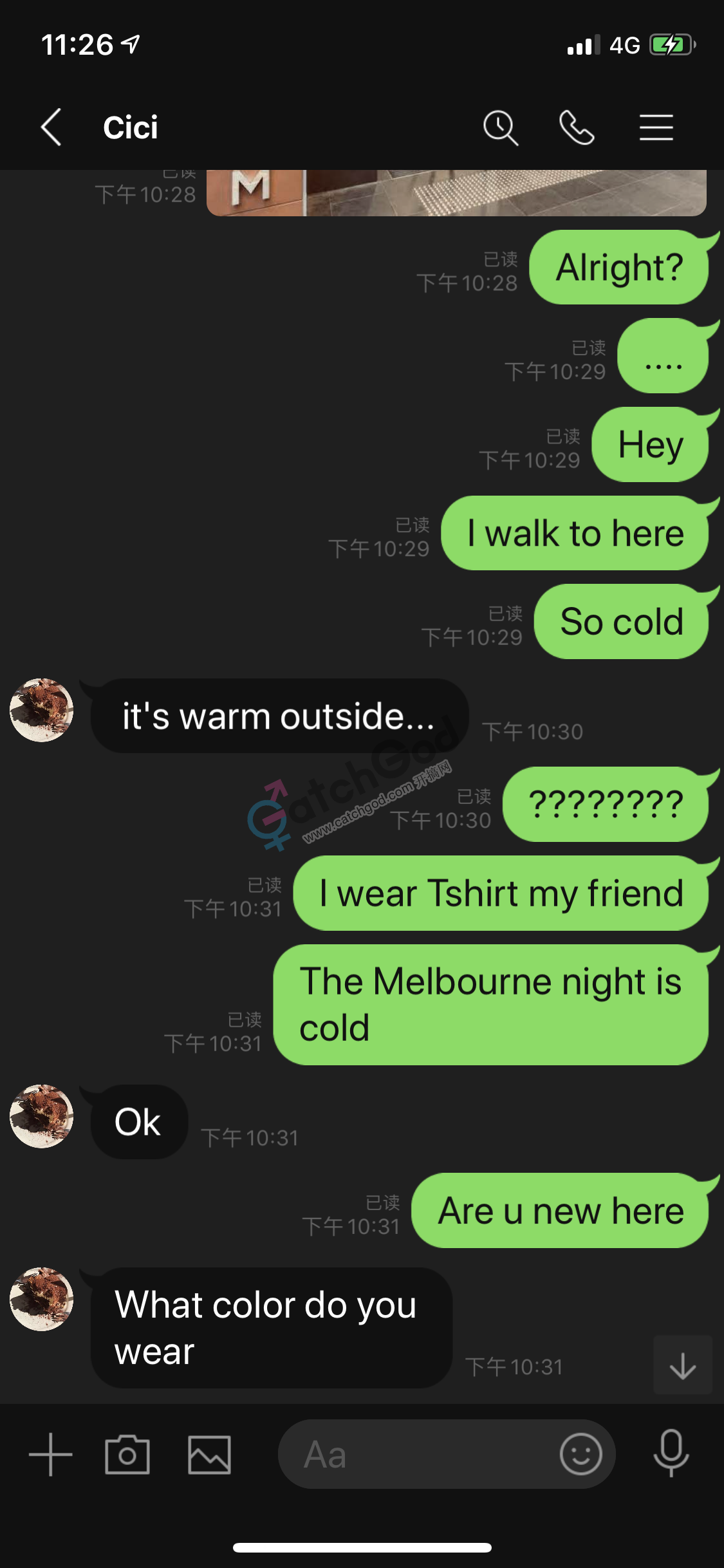Go back from Cici chat
The height and width of the screenshot is (1568, 724).
point(51,127)
